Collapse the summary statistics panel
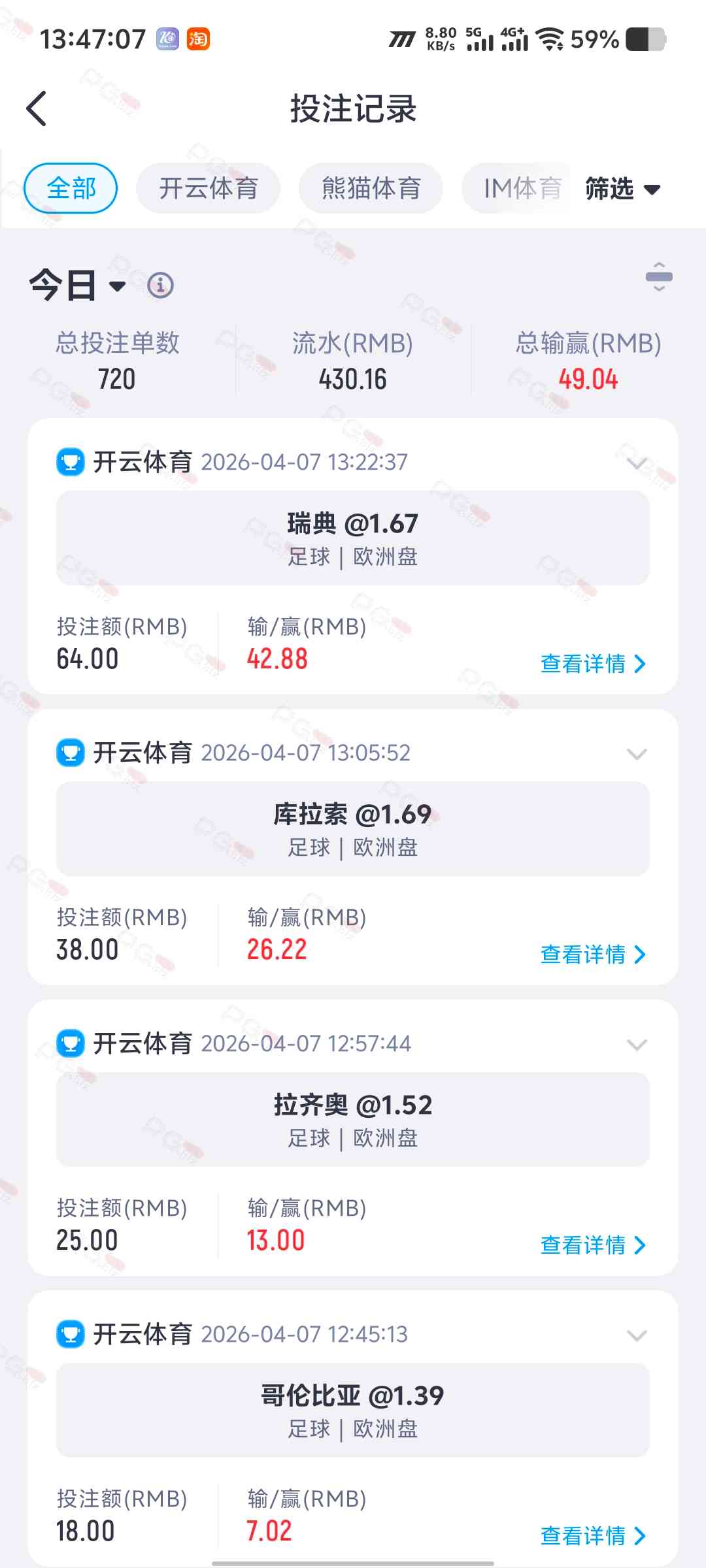The image size is (706, 1568). [x=658, y=277]
